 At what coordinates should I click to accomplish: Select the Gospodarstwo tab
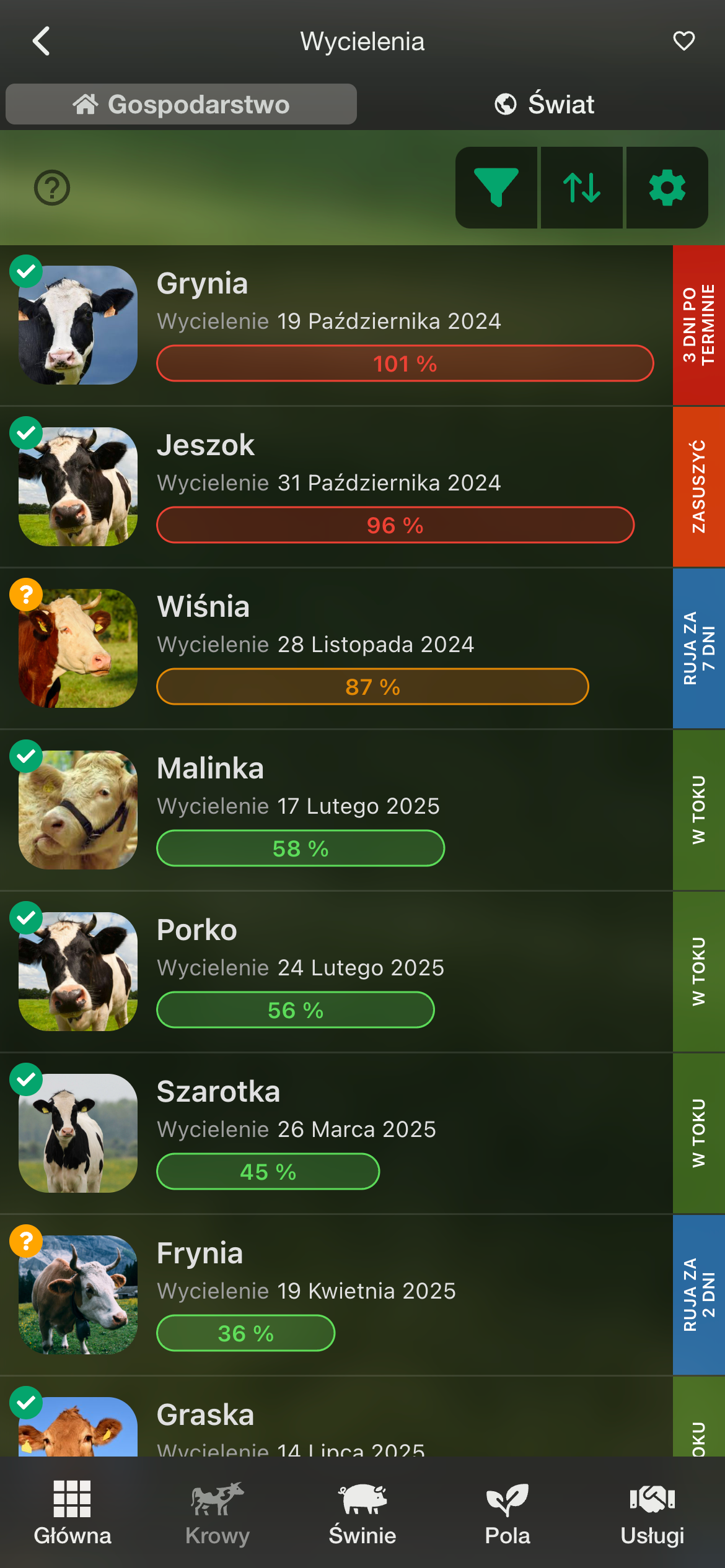pos(181,104)
